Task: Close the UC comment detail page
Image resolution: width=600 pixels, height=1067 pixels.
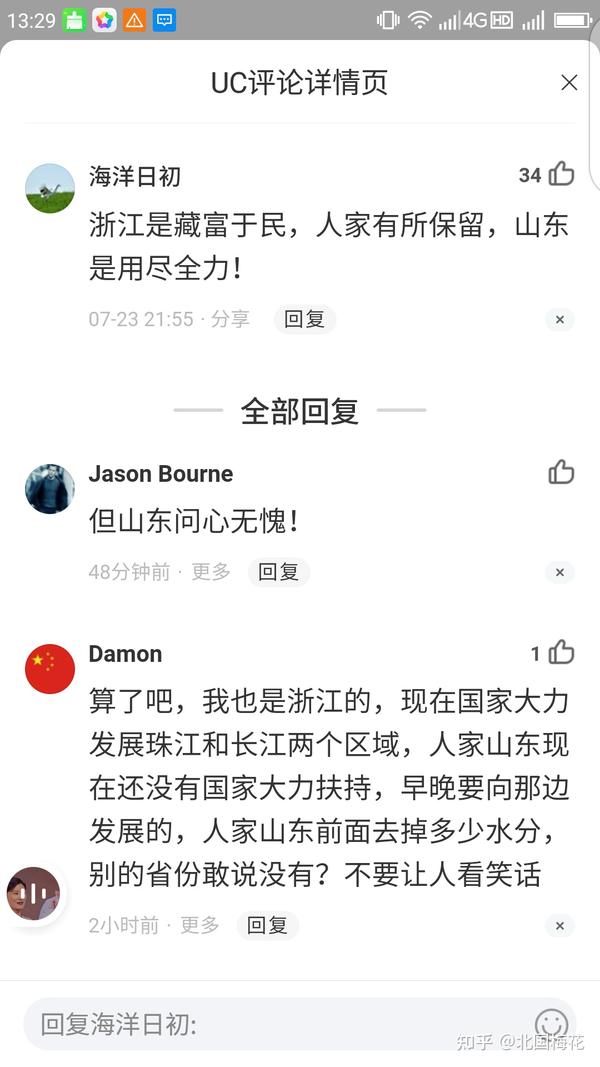Action: click(x=569, y=83)
